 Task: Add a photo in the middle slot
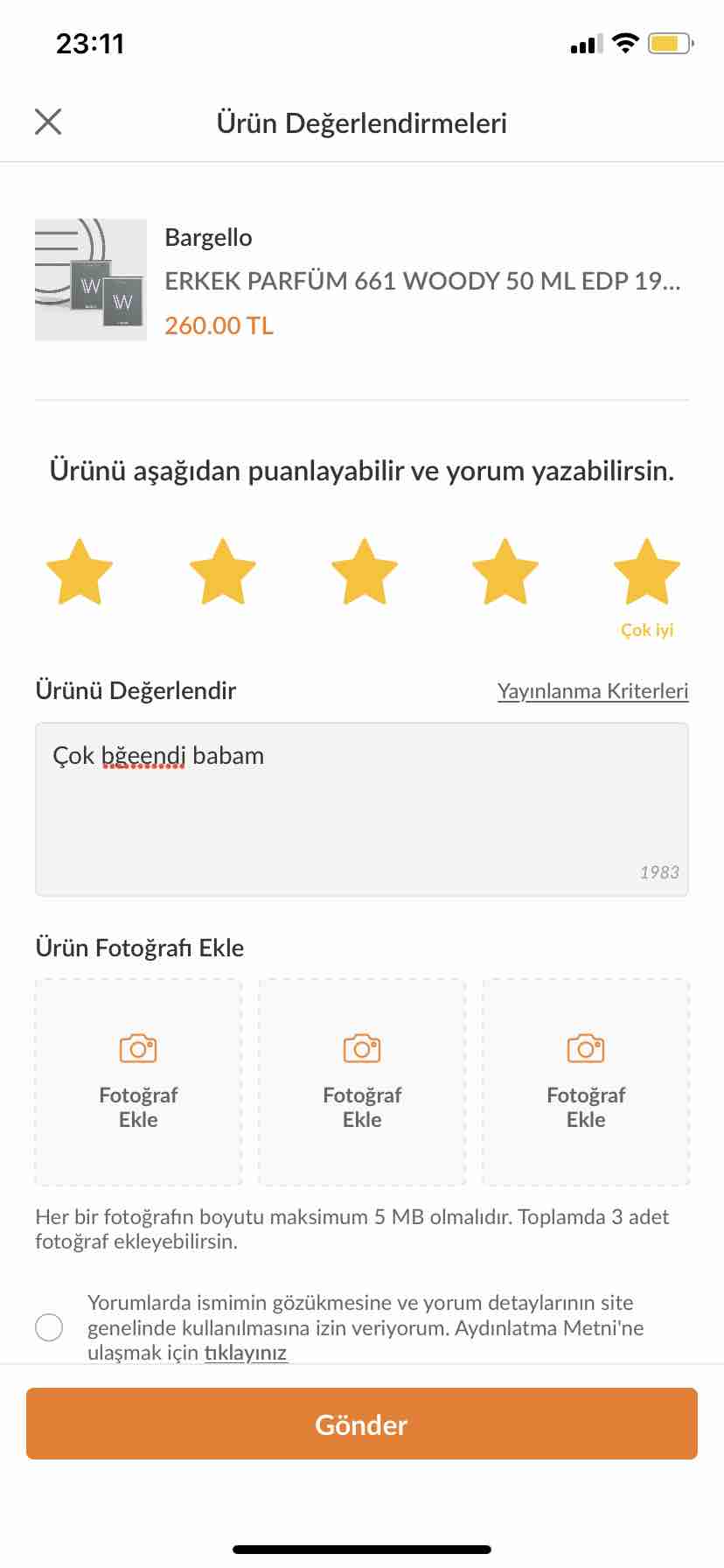point(362,1082)
